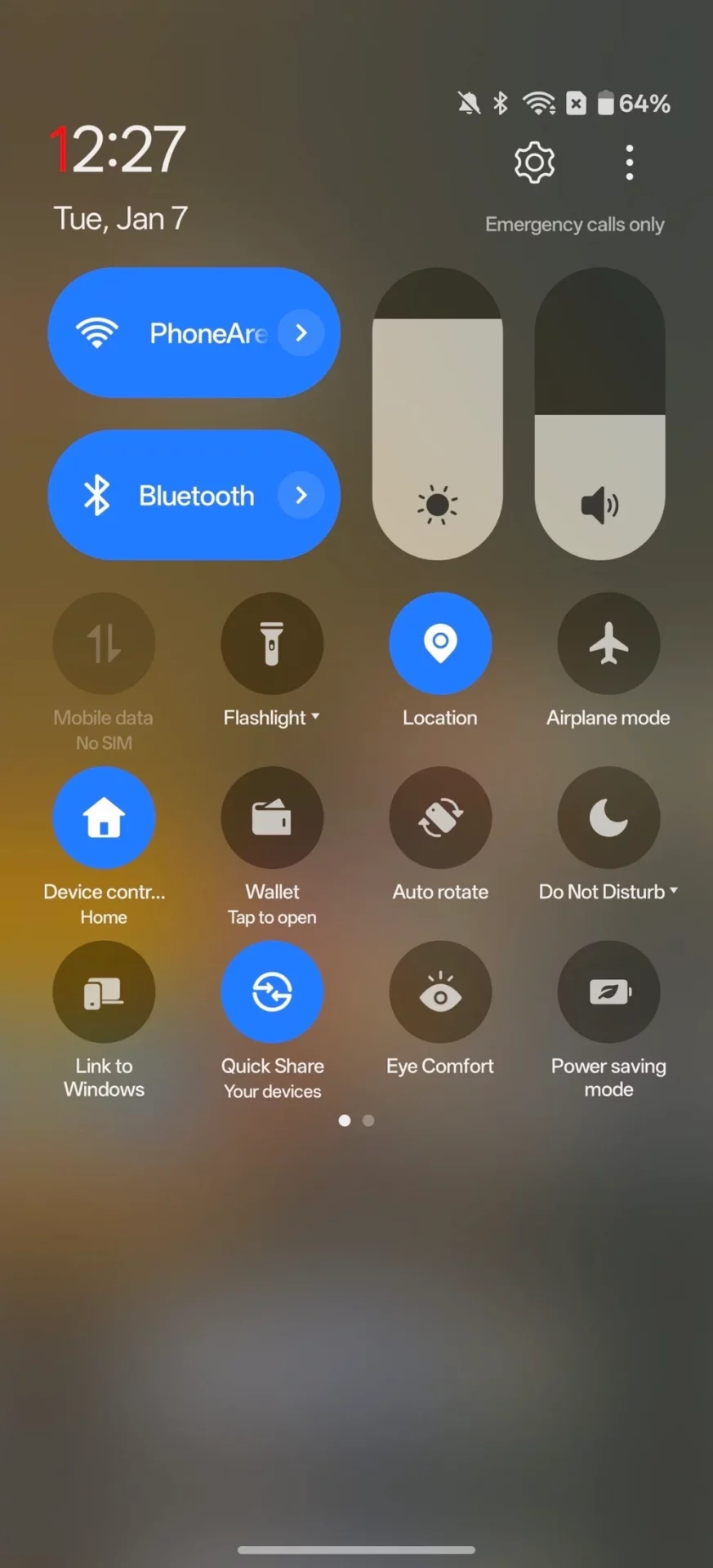
Task: Turn on Auto rotate
Action: (440, 817)
